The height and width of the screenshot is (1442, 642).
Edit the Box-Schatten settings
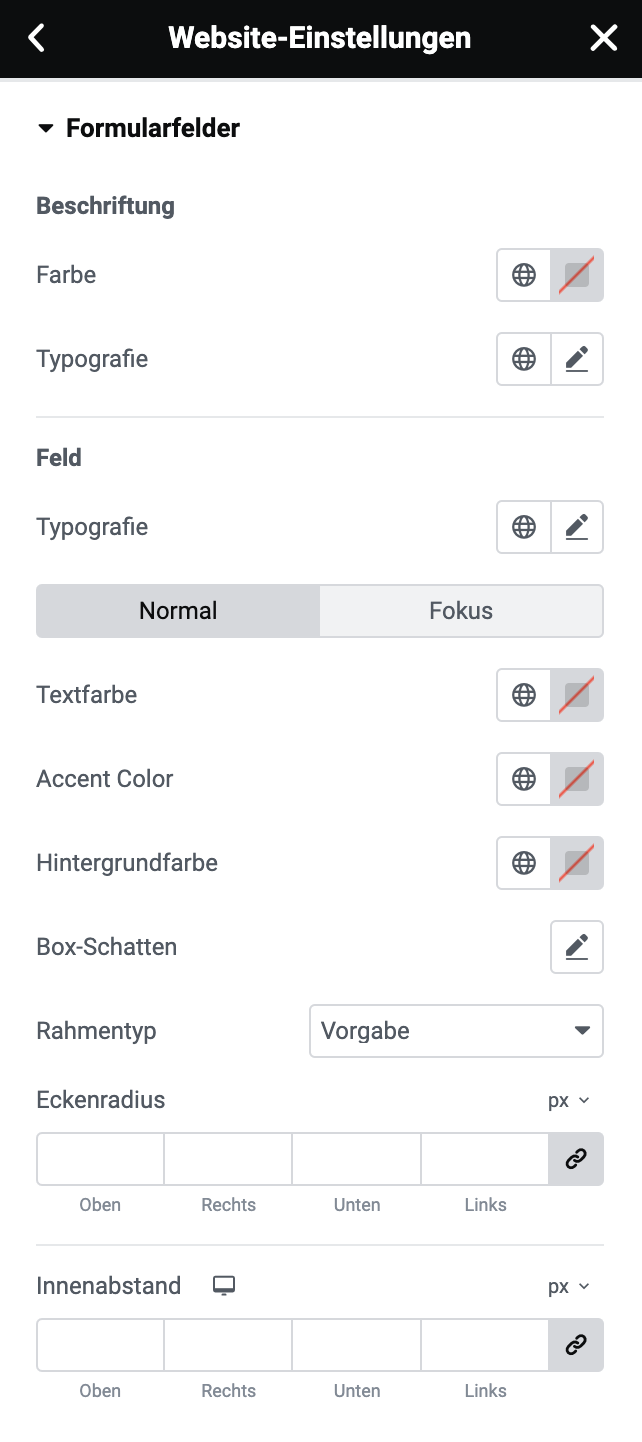point(577,947)
